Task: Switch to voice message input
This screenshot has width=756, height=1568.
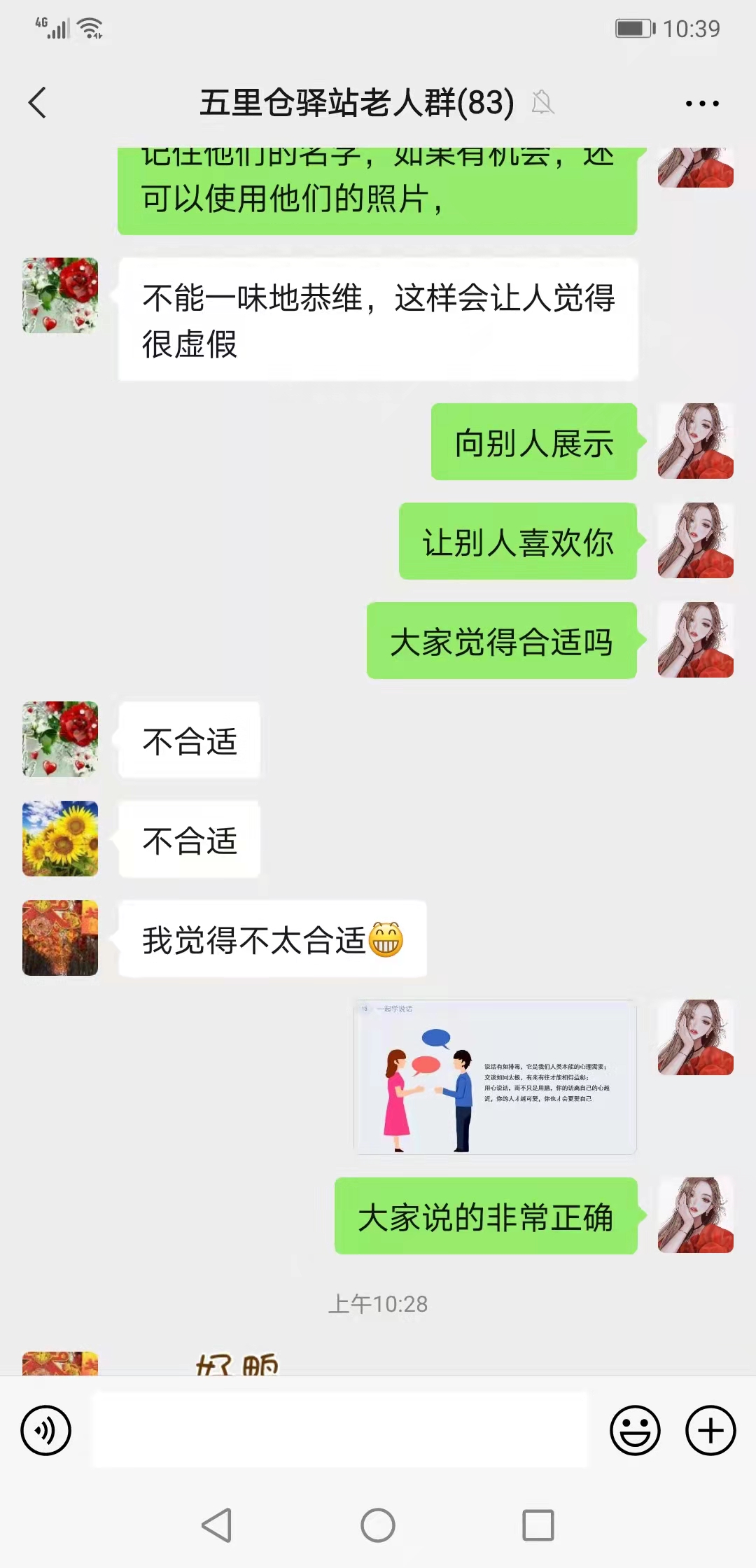Action: [x=46, y=1430]
